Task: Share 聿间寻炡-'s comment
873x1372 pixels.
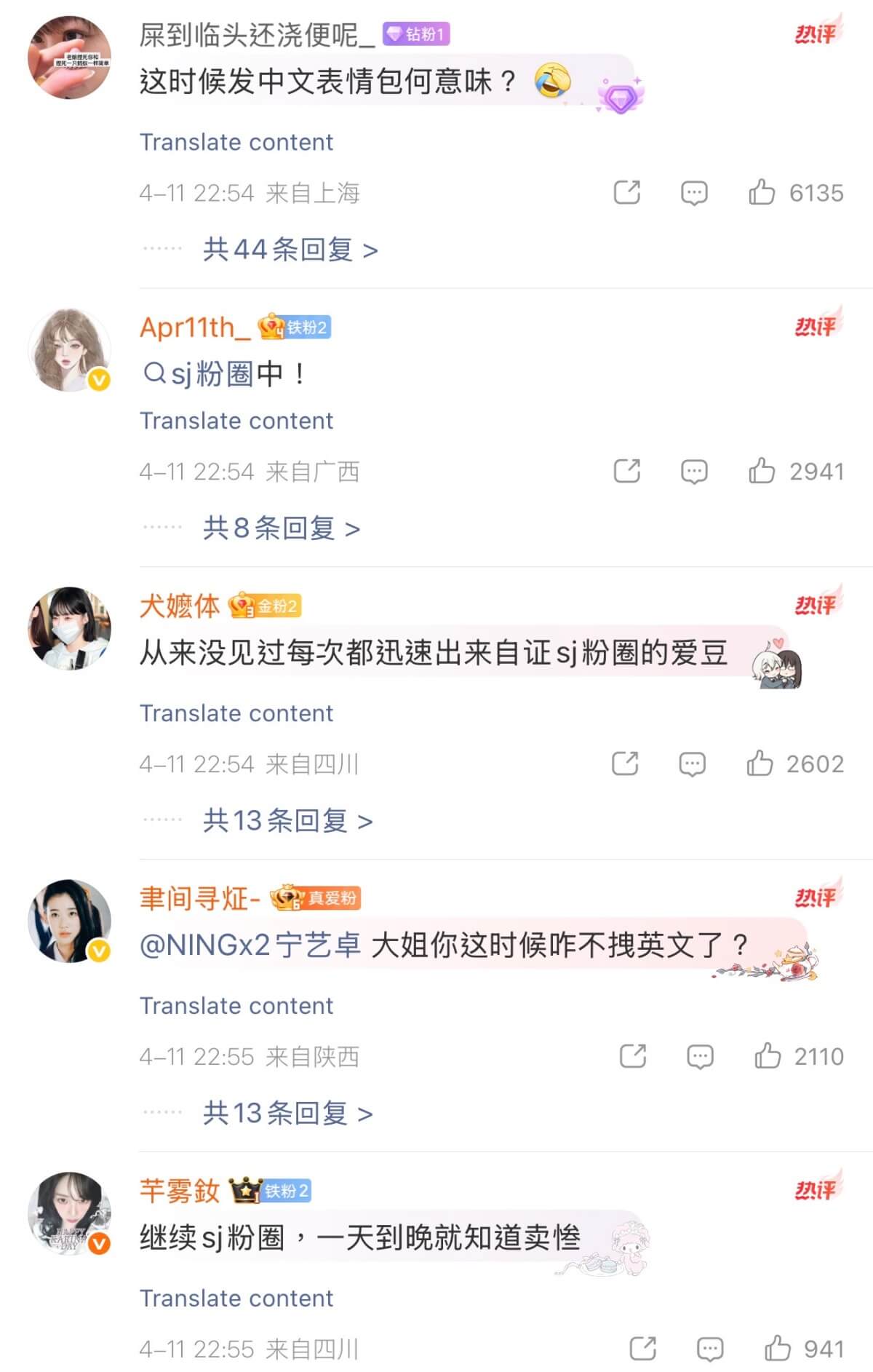Action: coord(632,1056)
